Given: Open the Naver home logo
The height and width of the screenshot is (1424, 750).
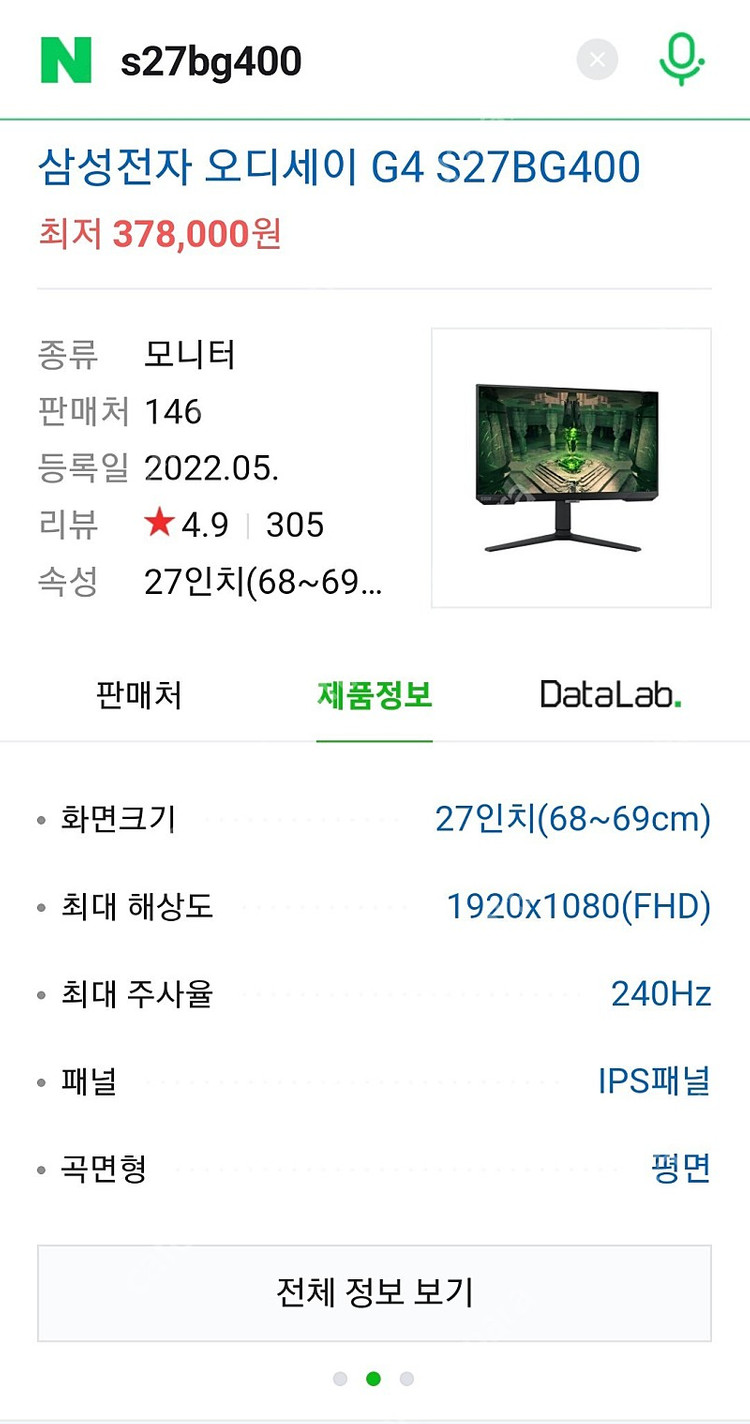Looking at the screenshot, I should [x=66, y=60].
